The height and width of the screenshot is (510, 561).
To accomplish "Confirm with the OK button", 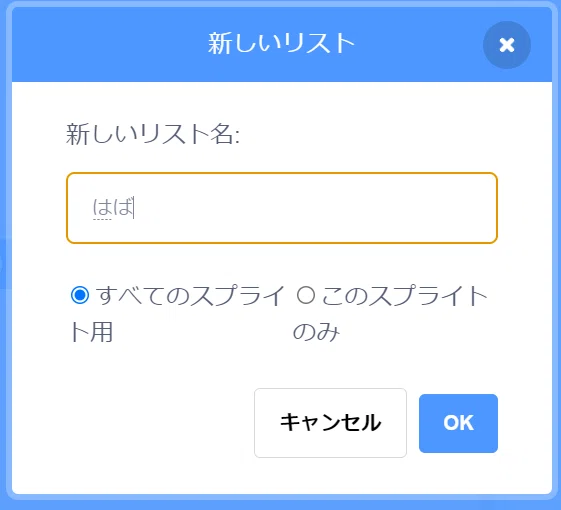I will tap(458, 423).
